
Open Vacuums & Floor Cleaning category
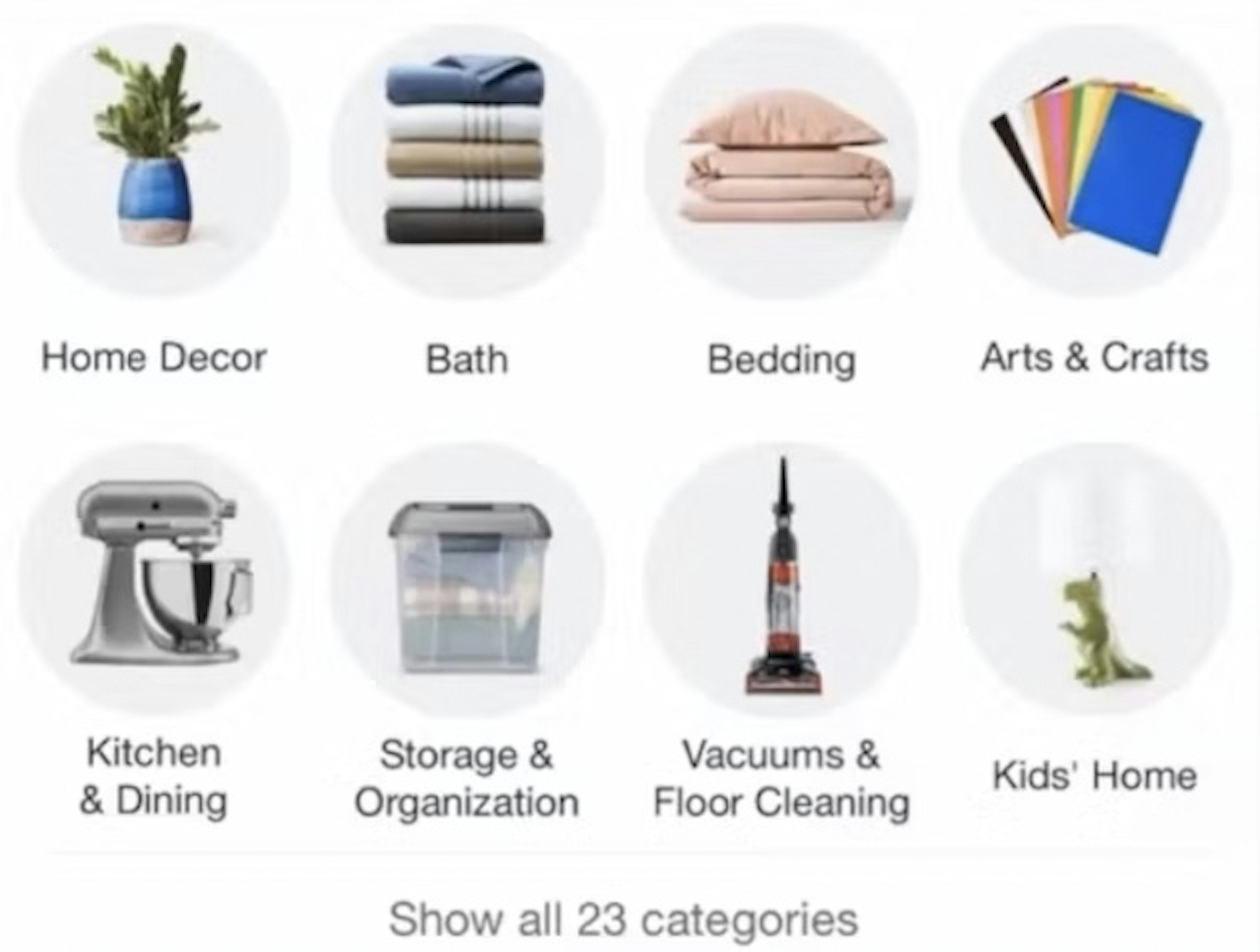point(781,578)
